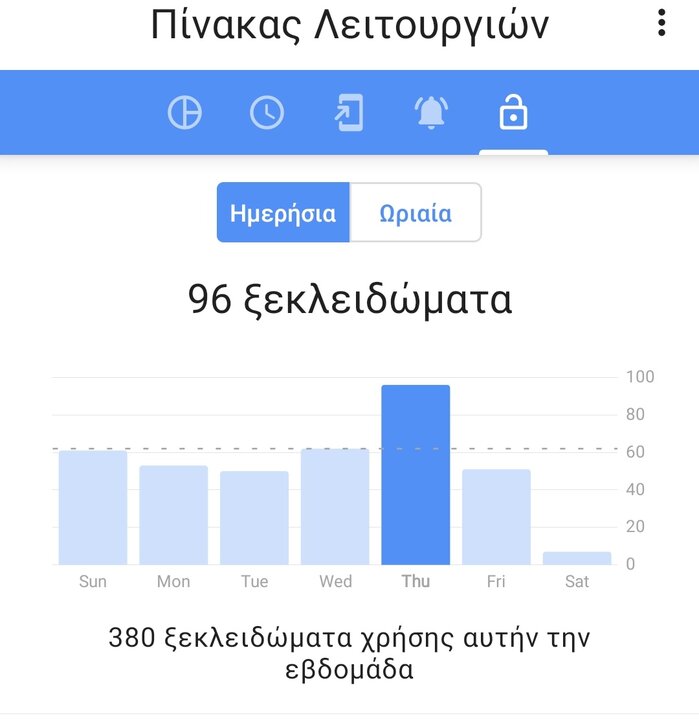Show unlocks for the Fri bar
699x720 pixels.
(x=496, y=517)
